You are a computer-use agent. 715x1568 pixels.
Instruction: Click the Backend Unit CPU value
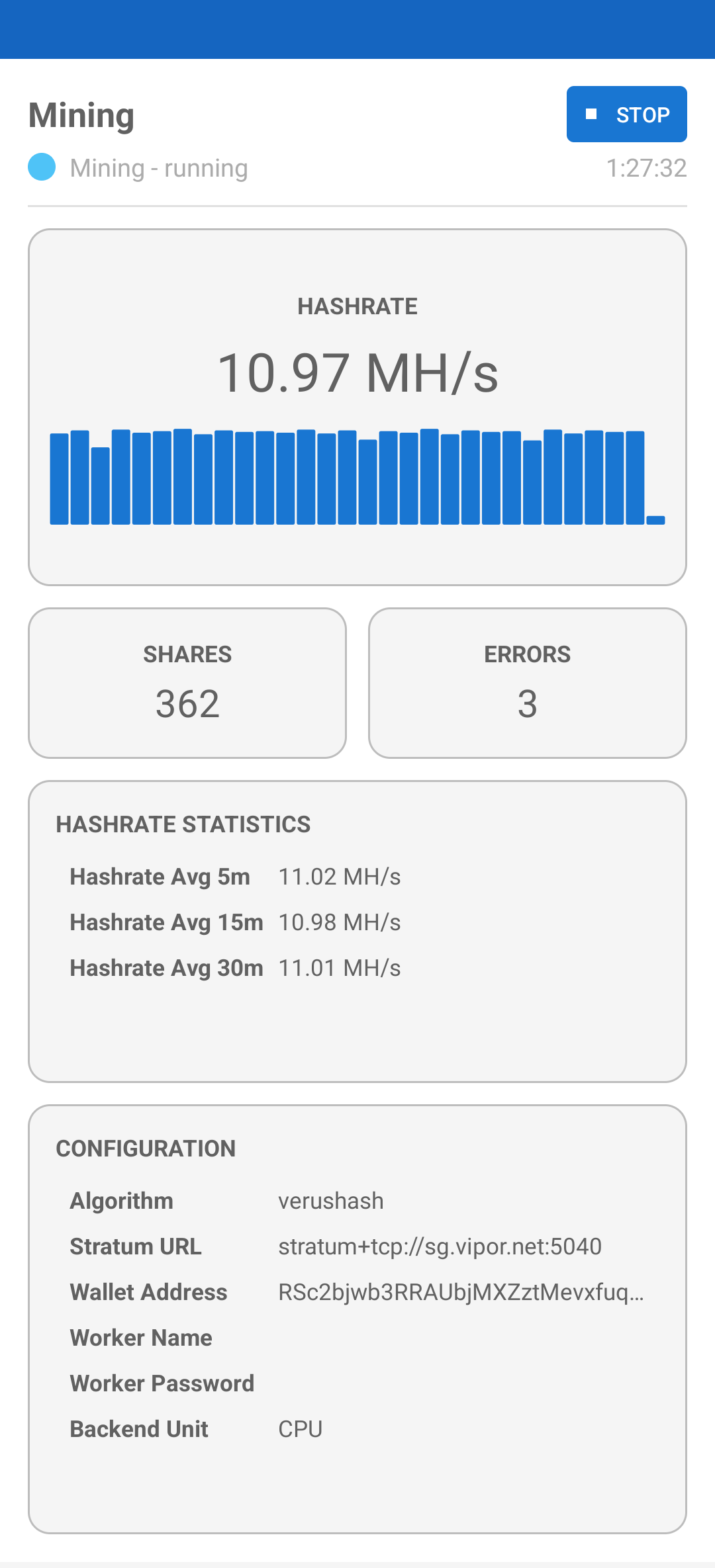[x=301, y=1429]
